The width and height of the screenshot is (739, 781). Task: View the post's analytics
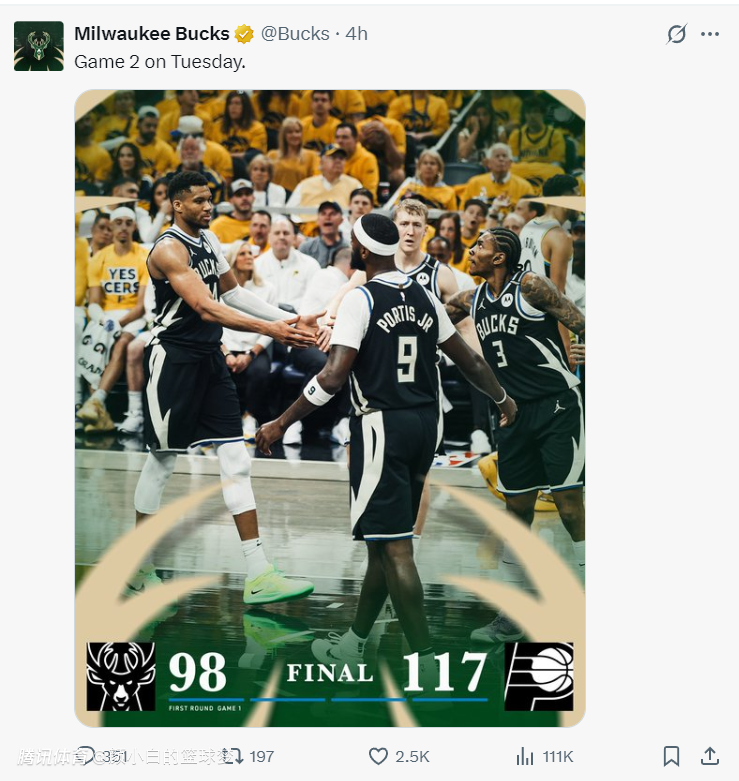[525, 756]
